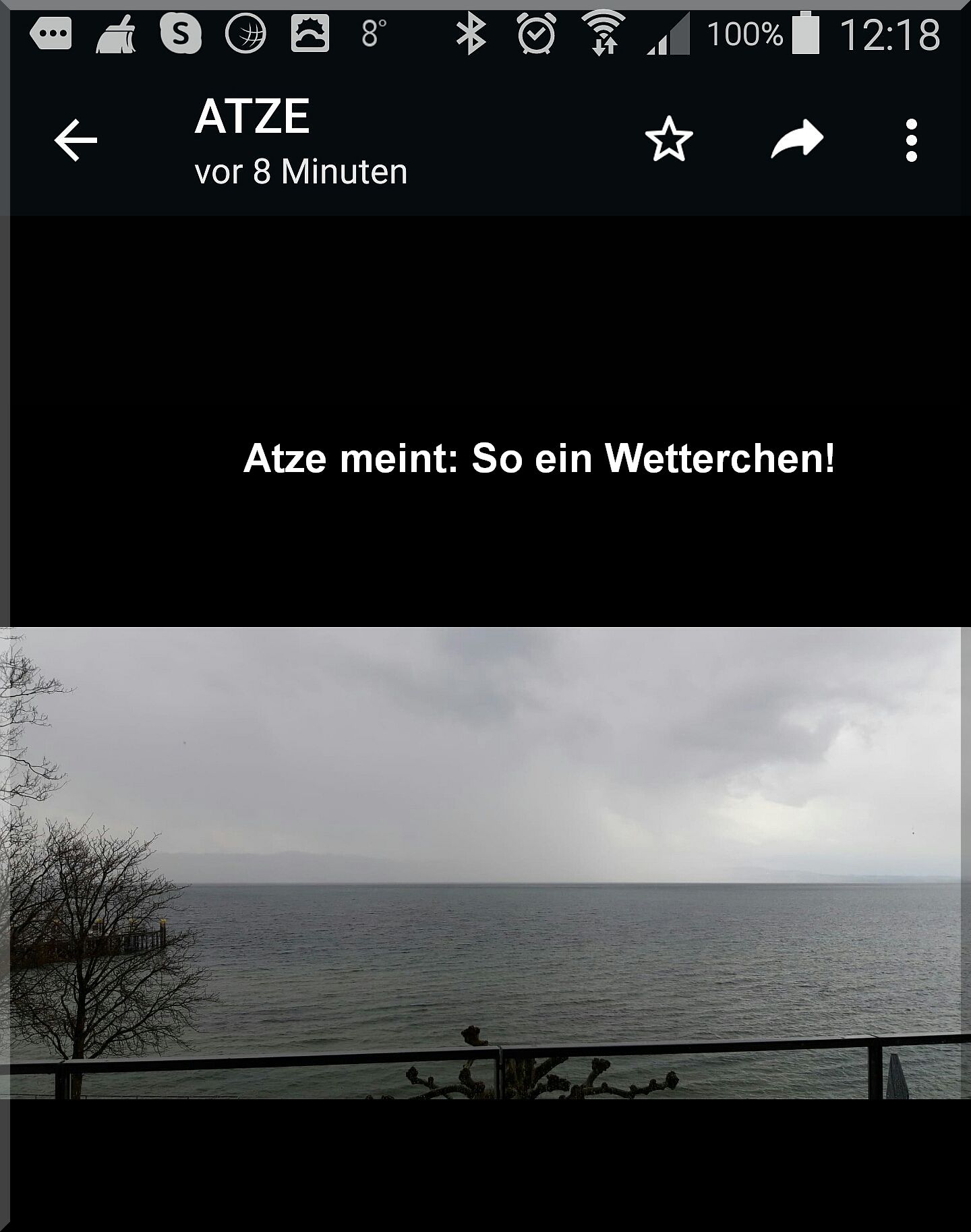The width and height of the screenshot is (971, 1232).
Task: Forward this photo to someone
Action: (x=797, y=140)
